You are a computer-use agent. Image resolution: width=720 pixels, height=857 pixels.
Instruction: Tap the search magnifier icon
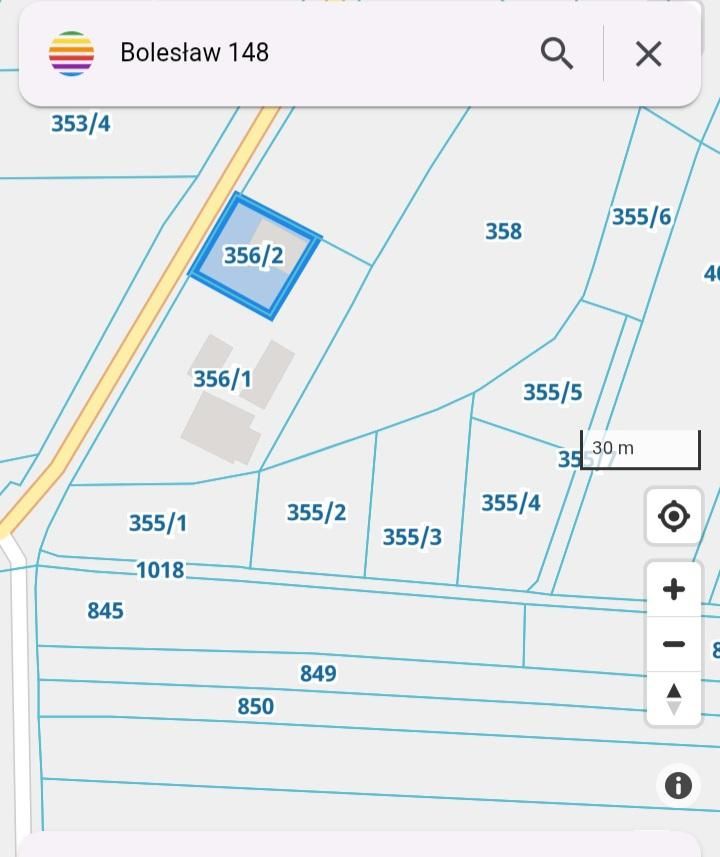[x=557, y=53]
